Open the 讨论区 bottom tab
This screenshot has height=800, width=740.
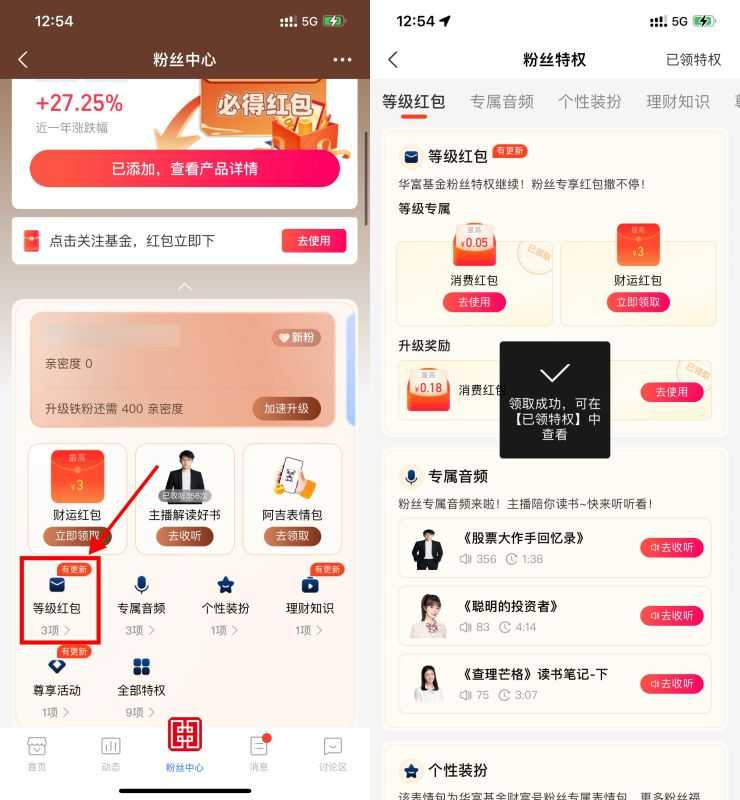332,755
